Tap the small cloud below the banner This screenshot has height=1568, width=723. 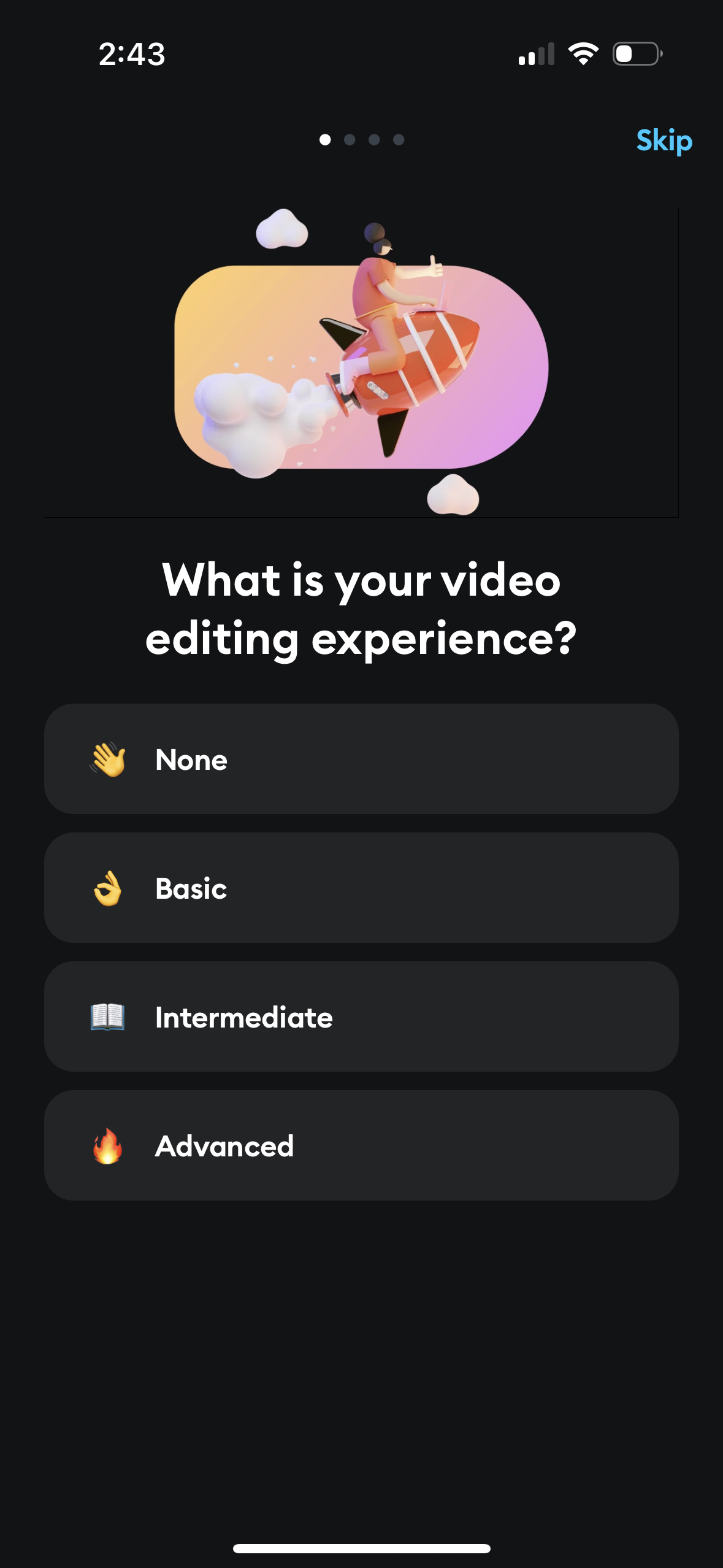coord(453,494)
